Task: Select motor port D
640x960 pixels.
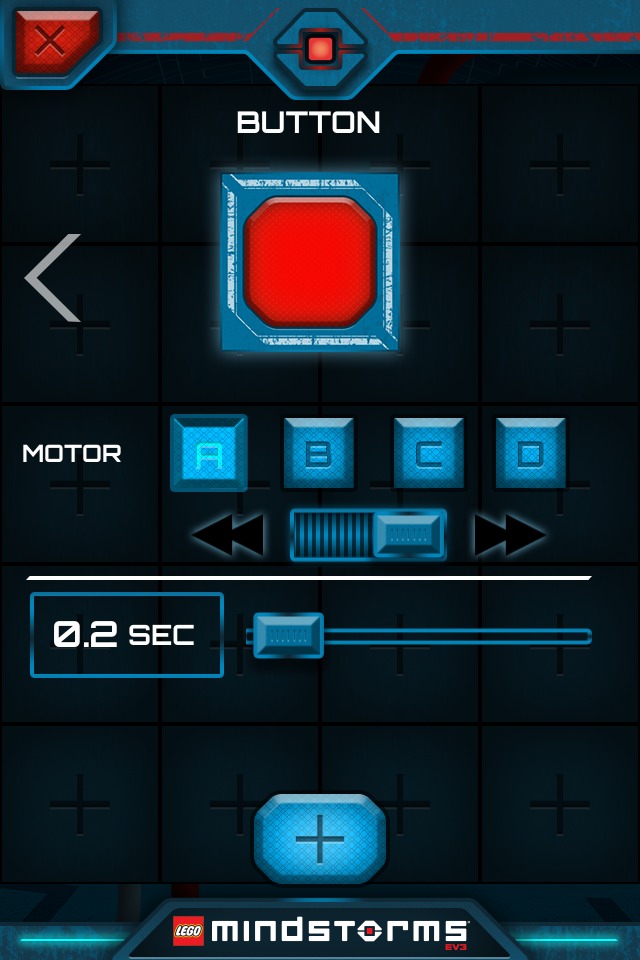Action: [x=530, y=453]
